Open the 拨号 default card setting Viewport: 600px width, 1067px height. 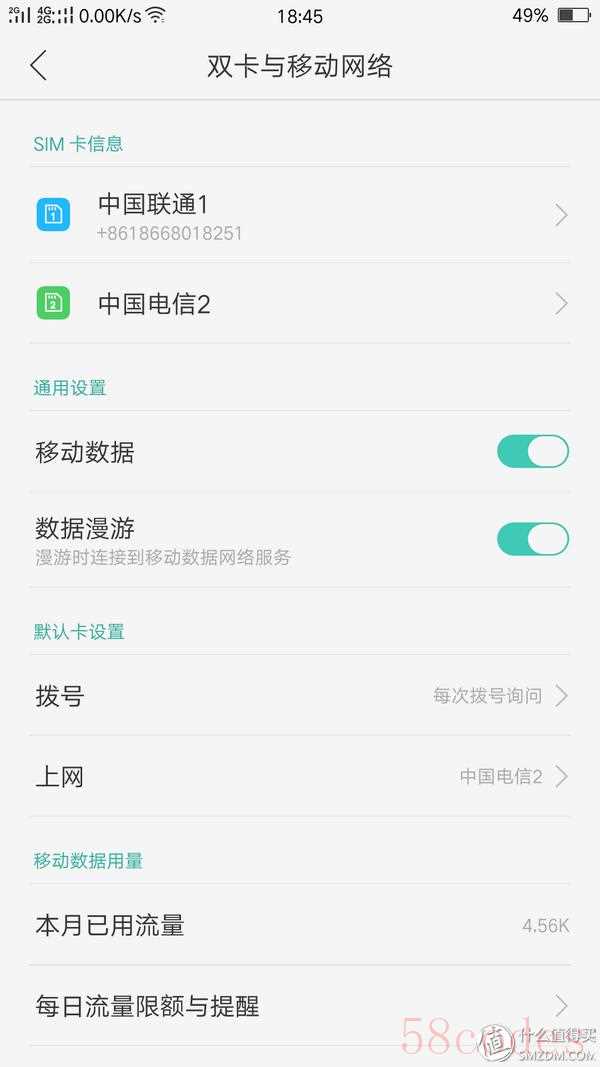[x=300, y=695]
